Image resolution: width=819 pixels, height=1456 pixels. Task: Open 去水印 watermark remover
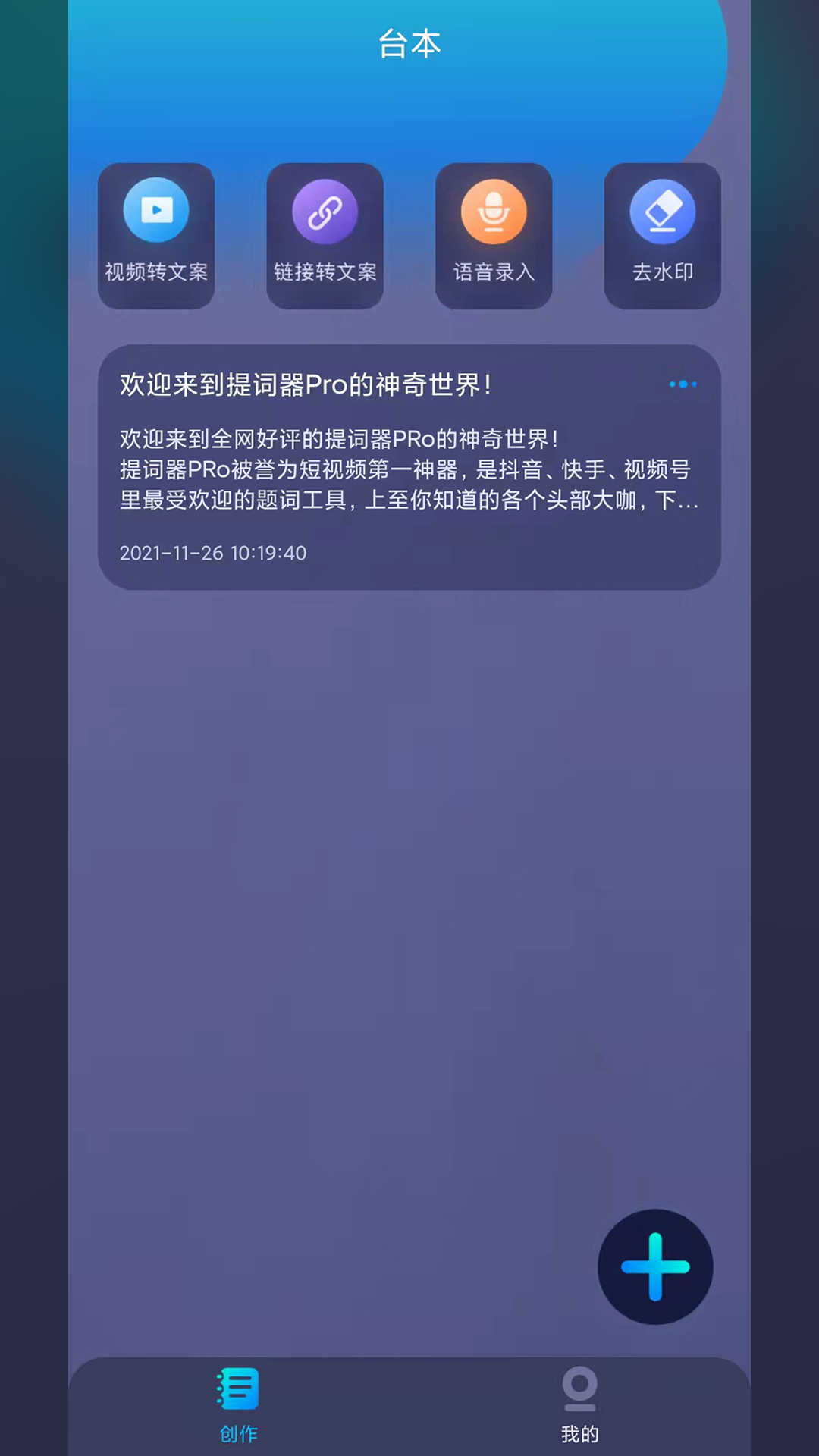pos(662,236)
